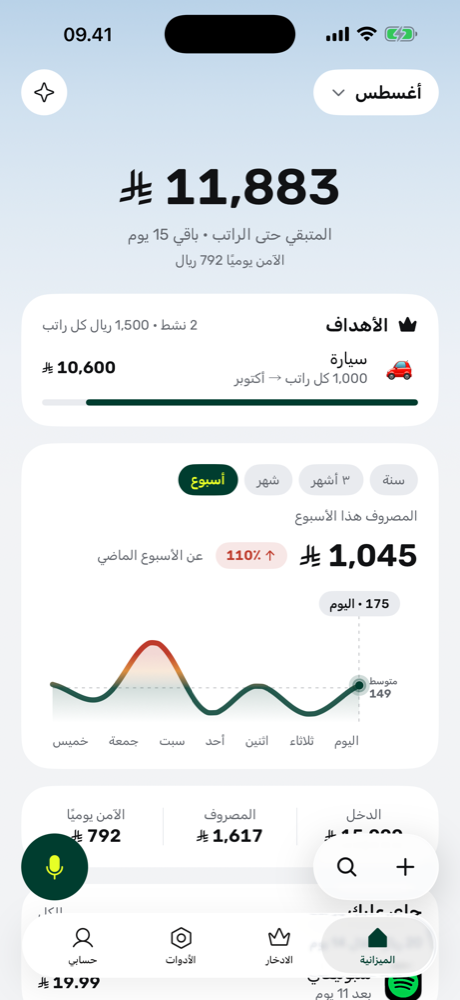Switch to the الادخار tab

pos(279,946)
